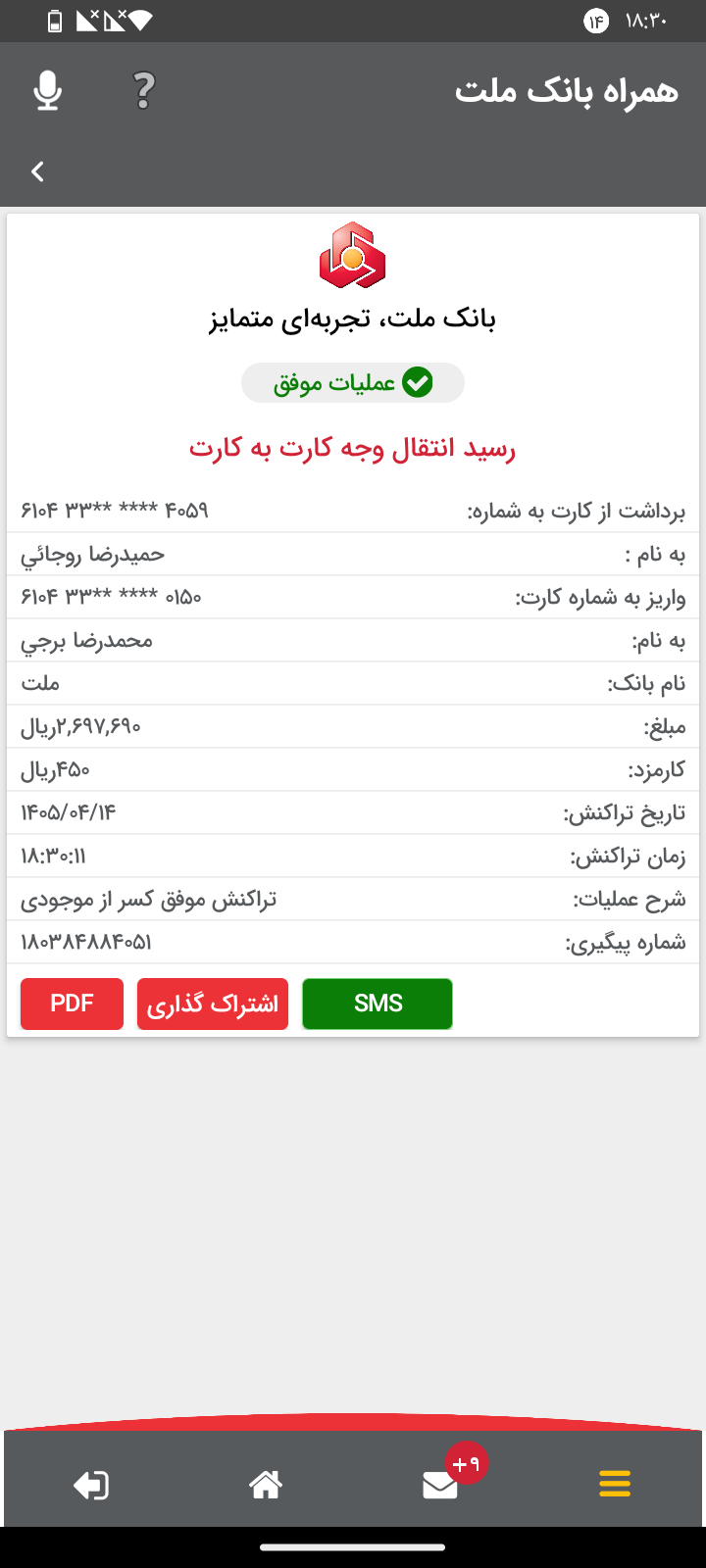
Task: Share the receipt with اشتراک گذاری
Action: 213,1004
